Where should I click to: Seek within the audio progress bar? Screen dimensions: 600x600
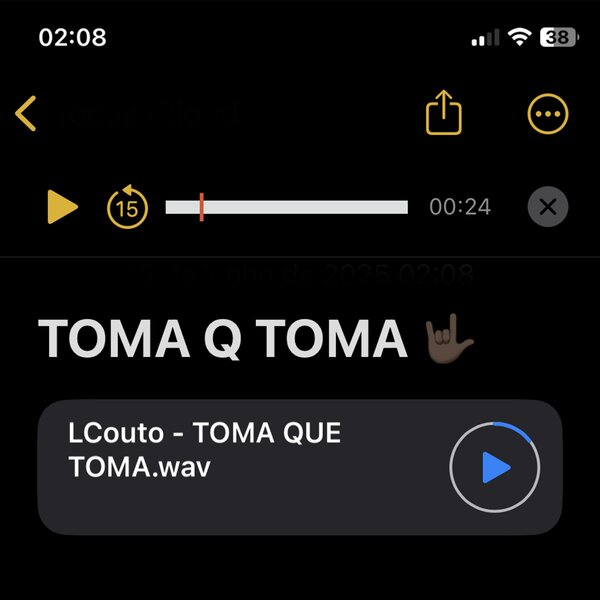287,207
